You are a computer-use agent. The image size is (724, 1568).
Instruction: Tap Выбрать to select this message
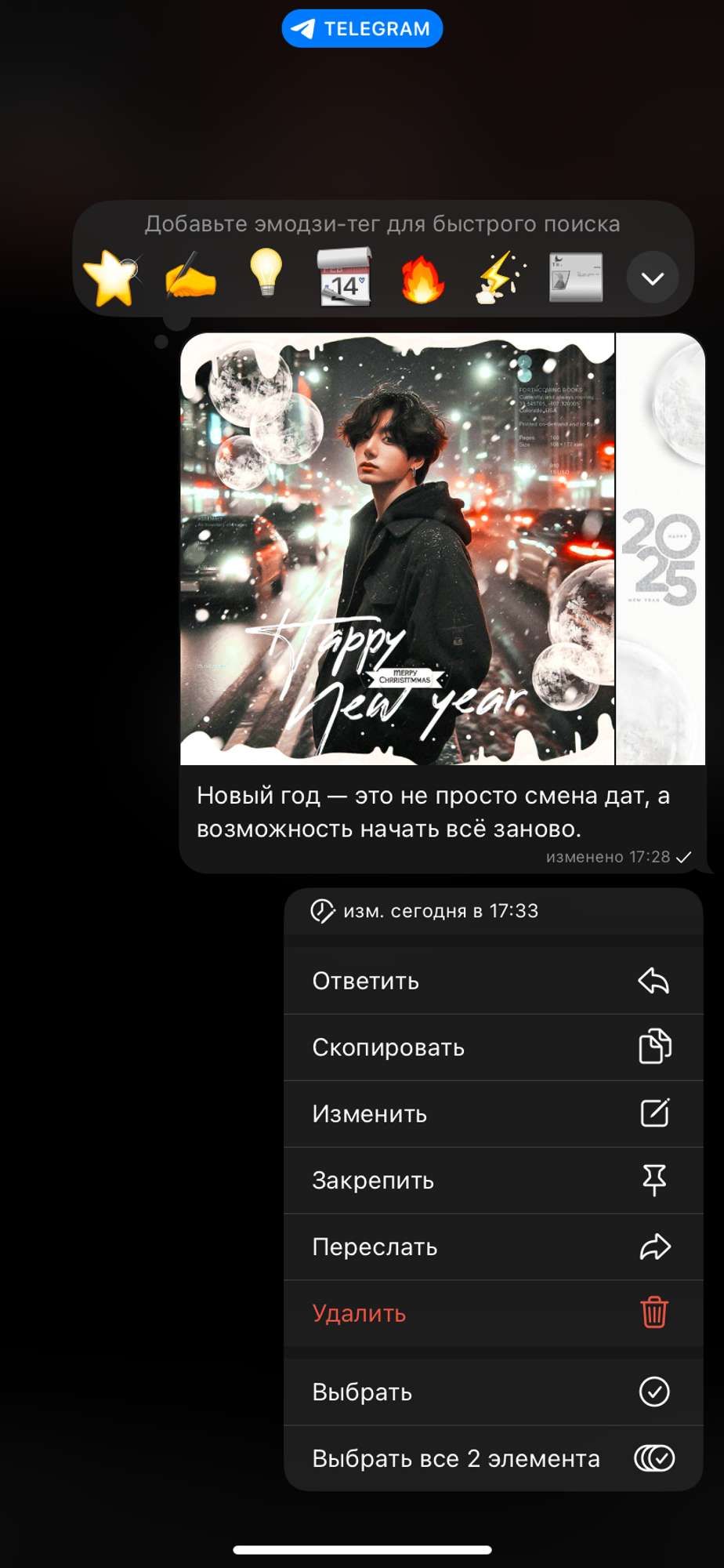[x=494, y=1392]
